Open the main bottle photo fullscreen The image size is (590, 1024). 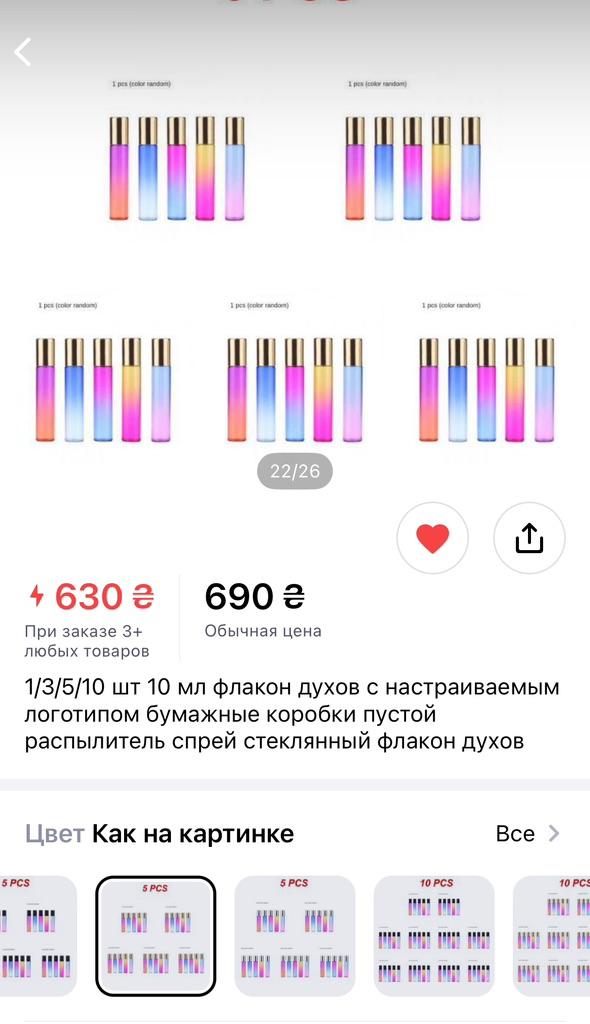[295, 261]
